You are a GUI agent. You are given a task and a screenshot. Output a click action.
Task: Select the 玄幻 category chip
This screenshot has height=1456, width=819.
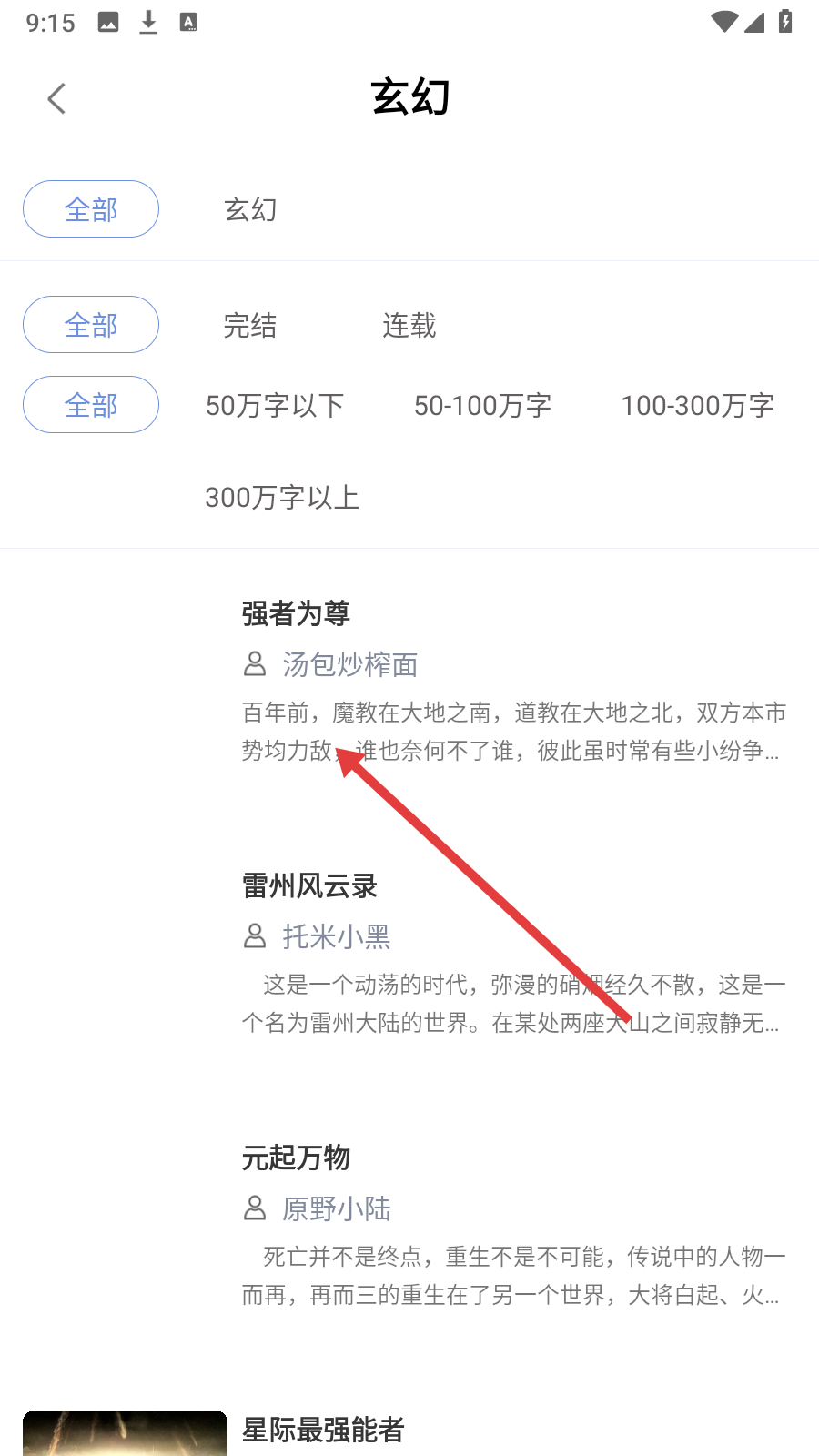click(250, 209)
